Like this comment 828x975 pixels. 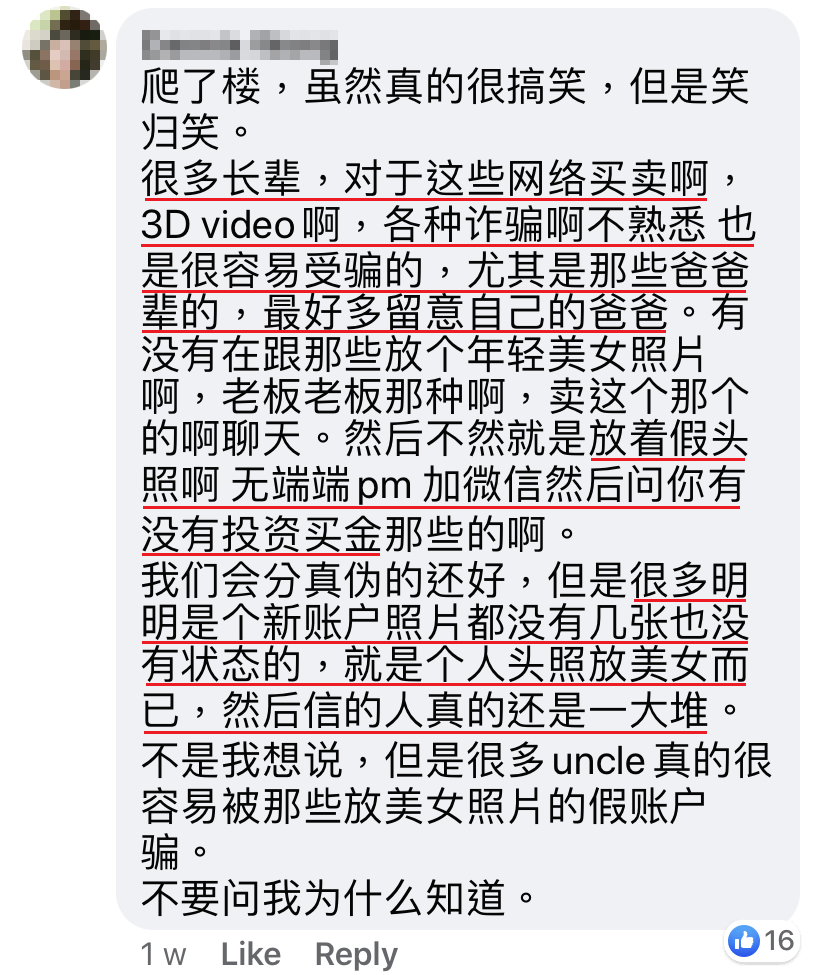[x=251, y=954]
